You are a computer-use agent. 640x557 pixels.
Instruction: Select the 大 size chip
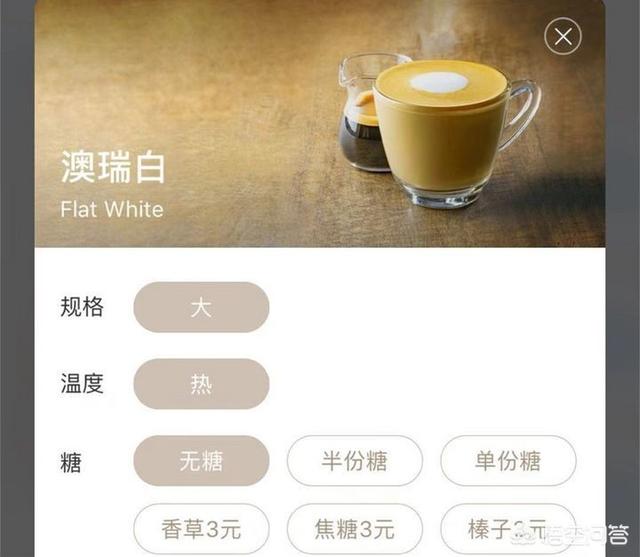[x=201, y=307]
